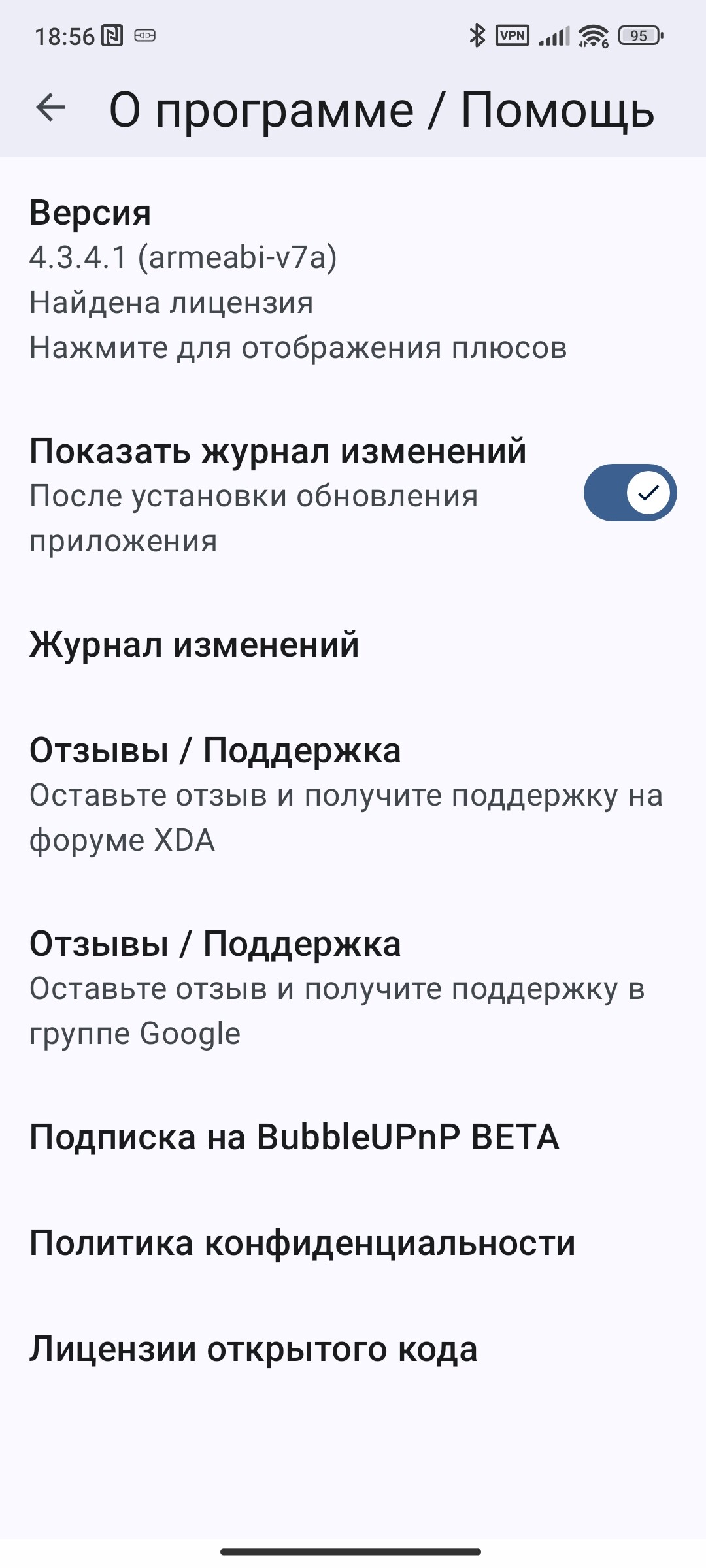Open Журнал изменений
706x1568 pixels.
(x=353, y=645)
